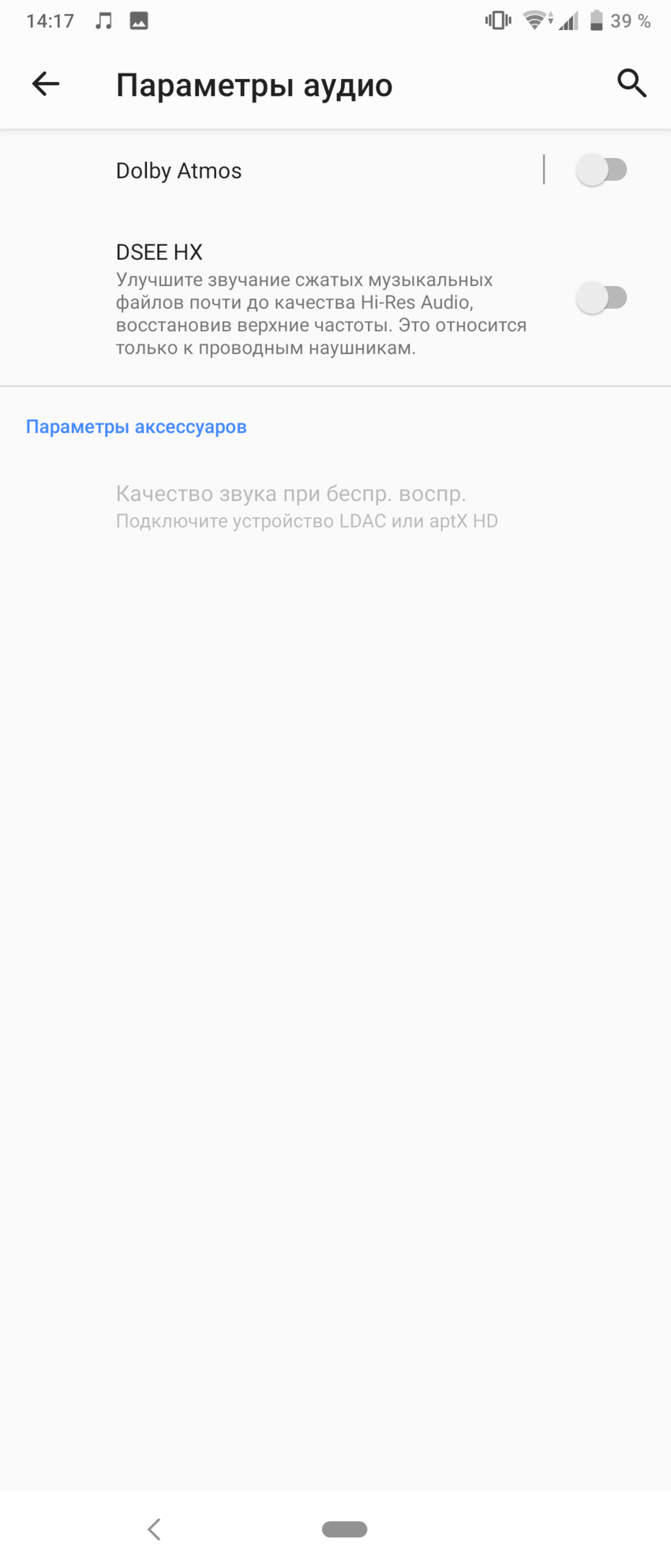The height and width of the screenshot is (1568, 671).
Task: Turn on the Dolby Atmos switch
Action: click(x=602, y=170)
